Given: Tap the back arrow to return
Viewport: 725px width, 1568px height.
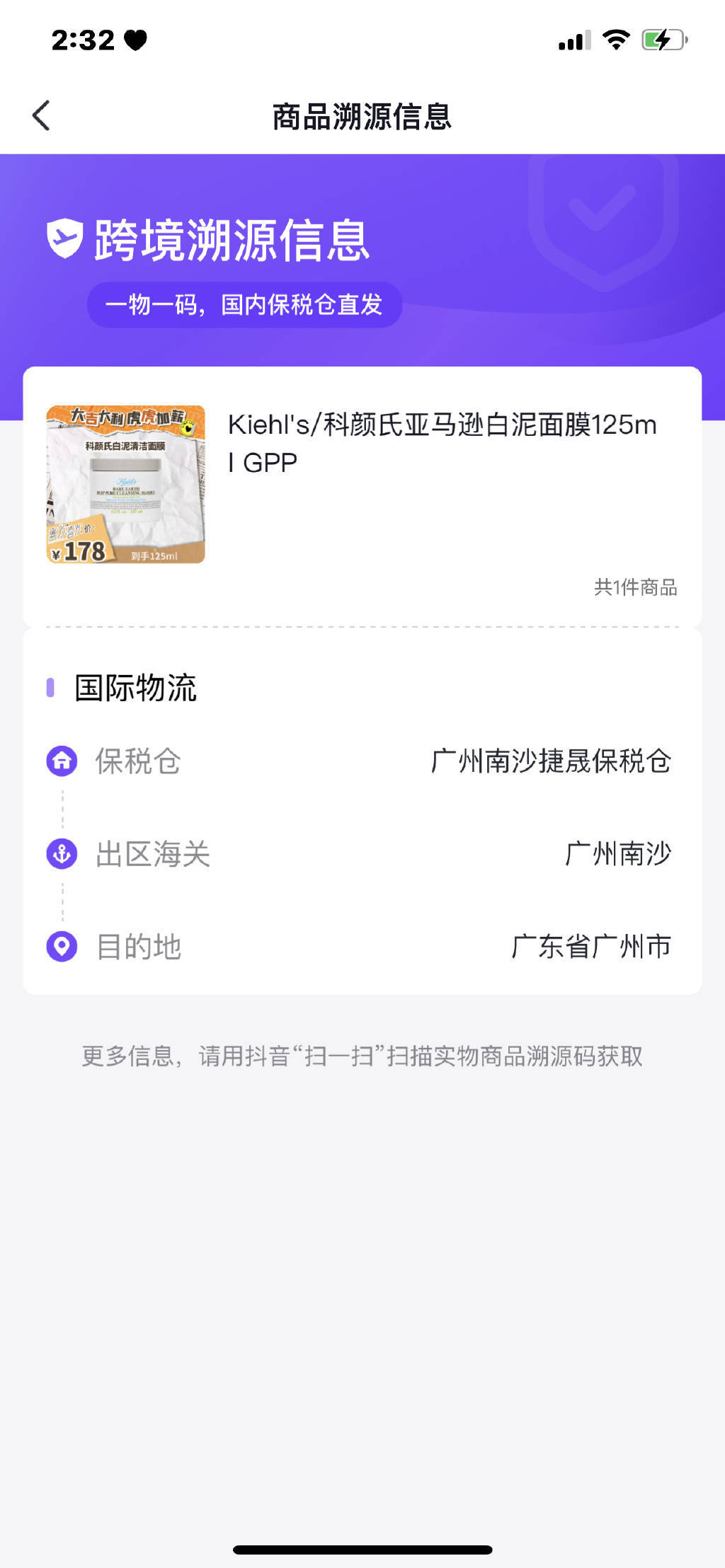Looking at the screenshot, I should click(x=40, y=114).
